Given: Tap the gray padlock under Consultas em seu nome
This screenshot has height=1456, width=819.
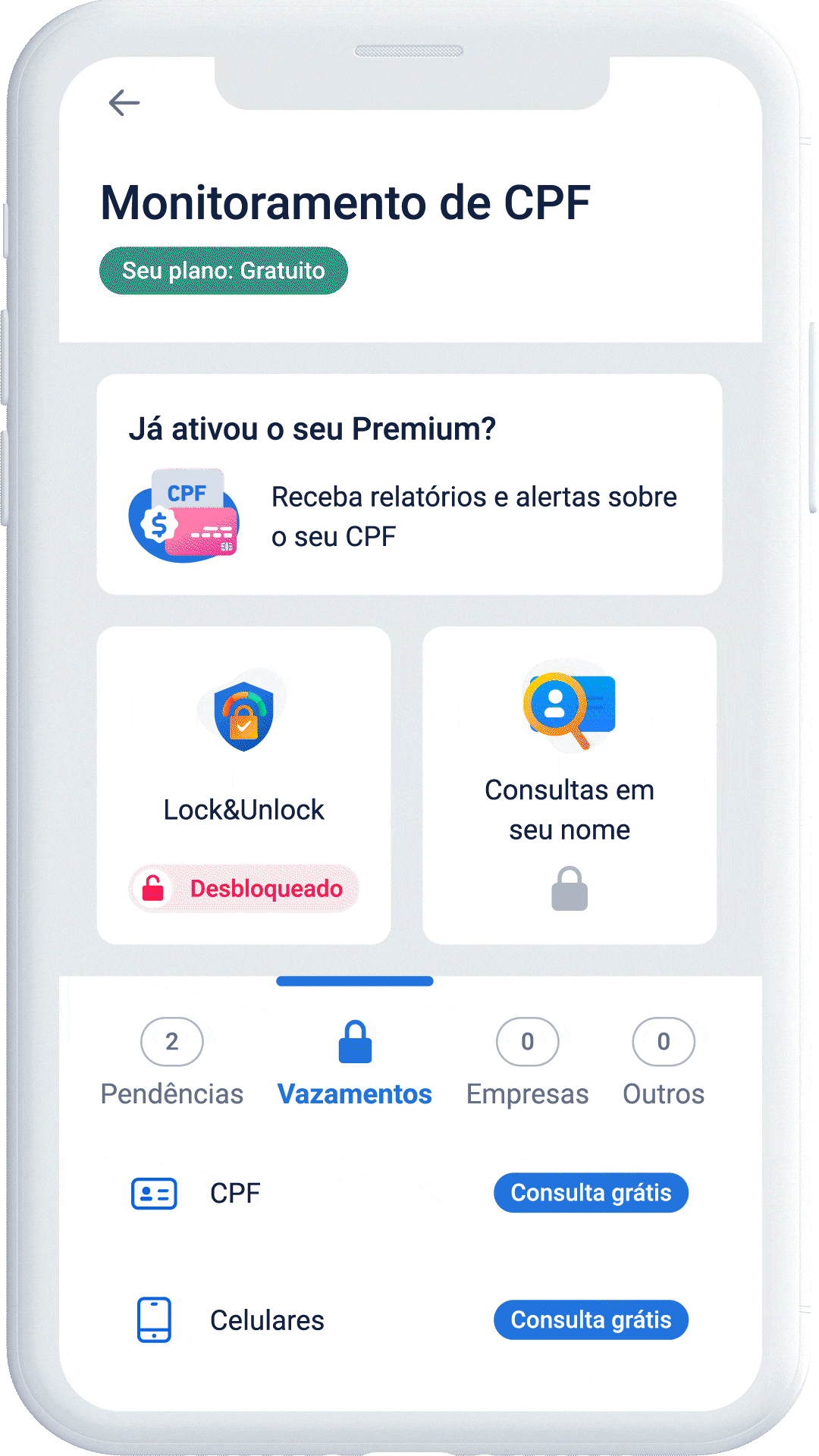Looking at the screenshot, I should pos(569,887).
